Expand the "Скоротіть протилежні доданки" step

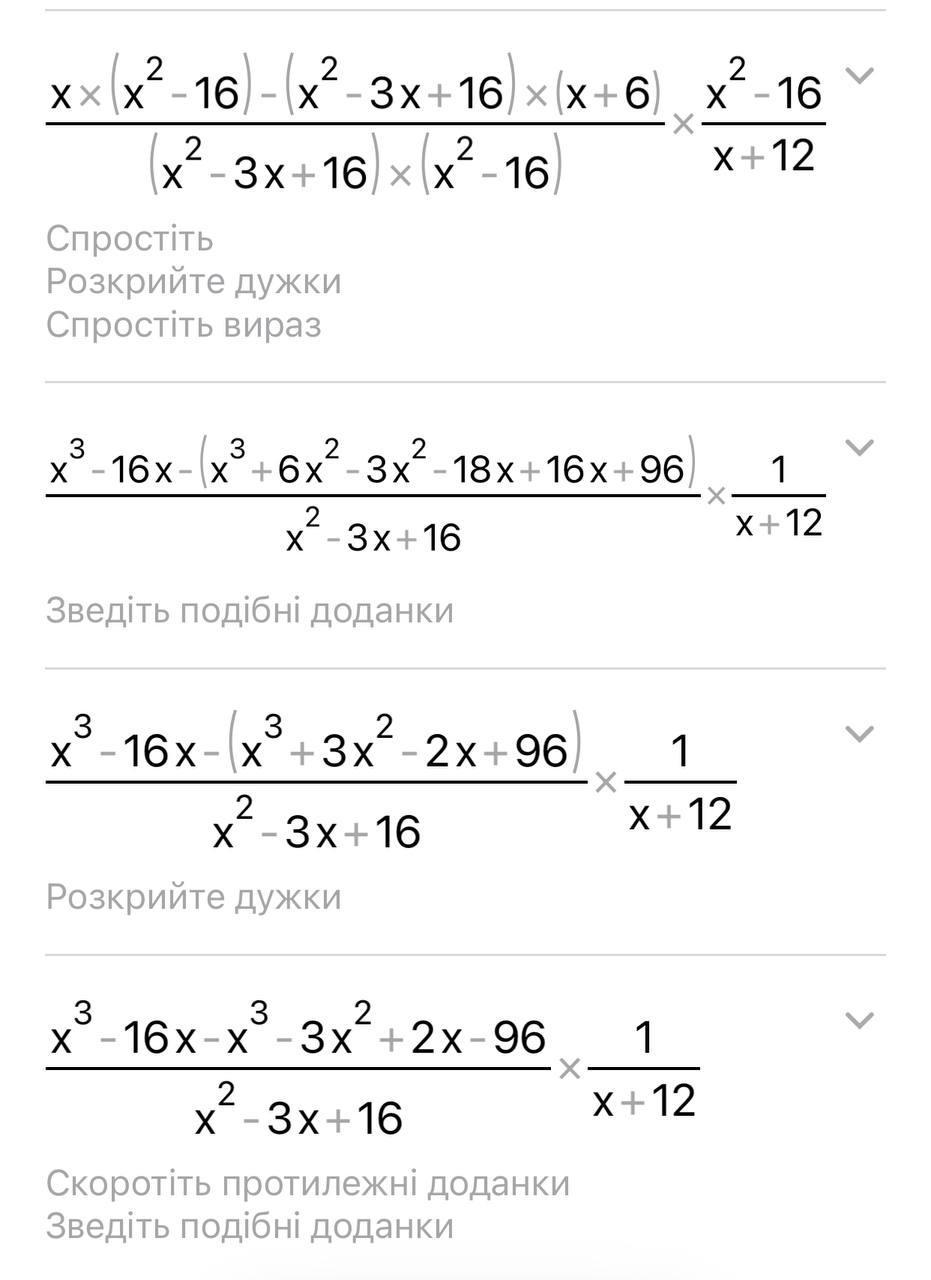pos(860,1020)
